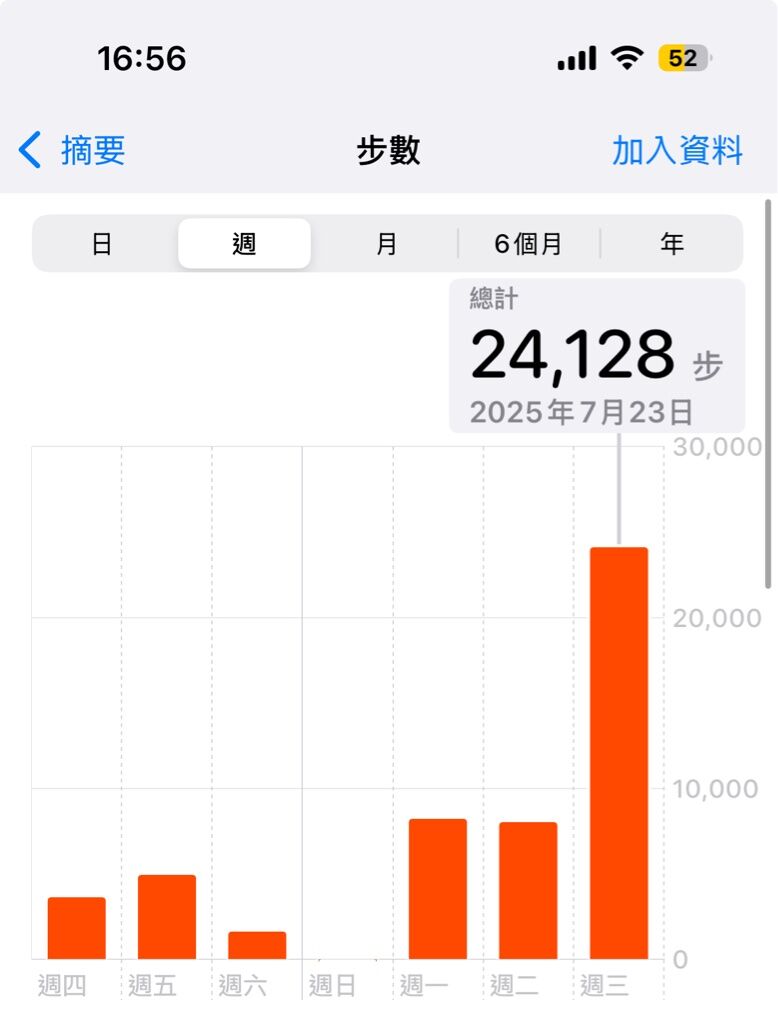Switch to the 年 year view
778x1024 pixels.
pyautogui.click(x=672, y=244)
